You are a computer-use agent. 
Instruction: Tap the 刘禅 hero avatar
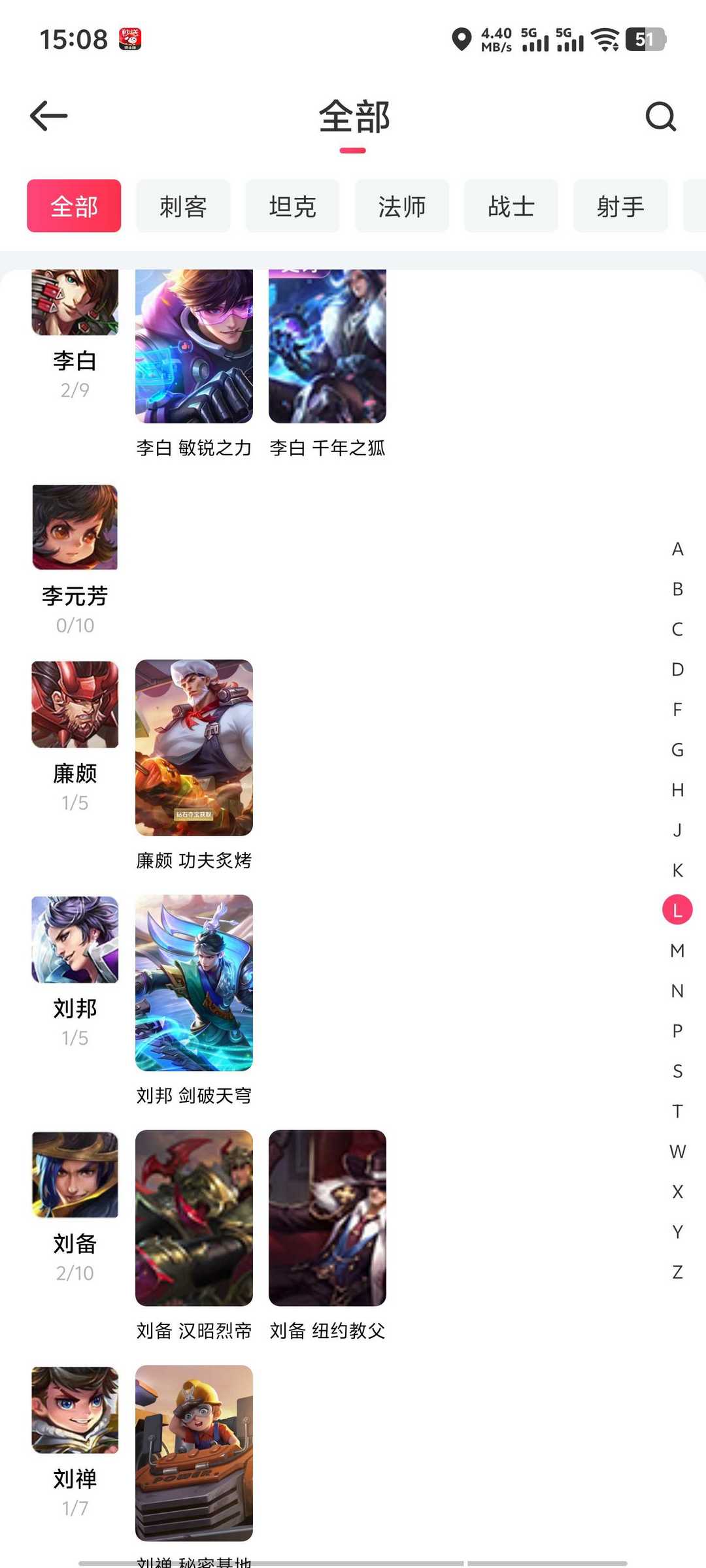coord(75,1410)
